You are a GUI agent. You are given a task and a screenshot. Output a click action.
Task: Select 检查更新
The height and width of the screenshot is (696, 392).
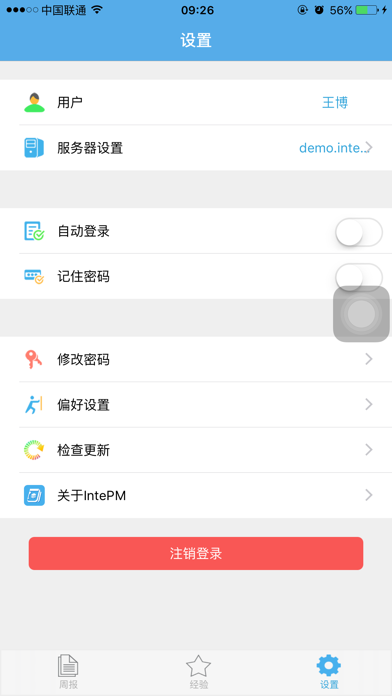(196, 450)
